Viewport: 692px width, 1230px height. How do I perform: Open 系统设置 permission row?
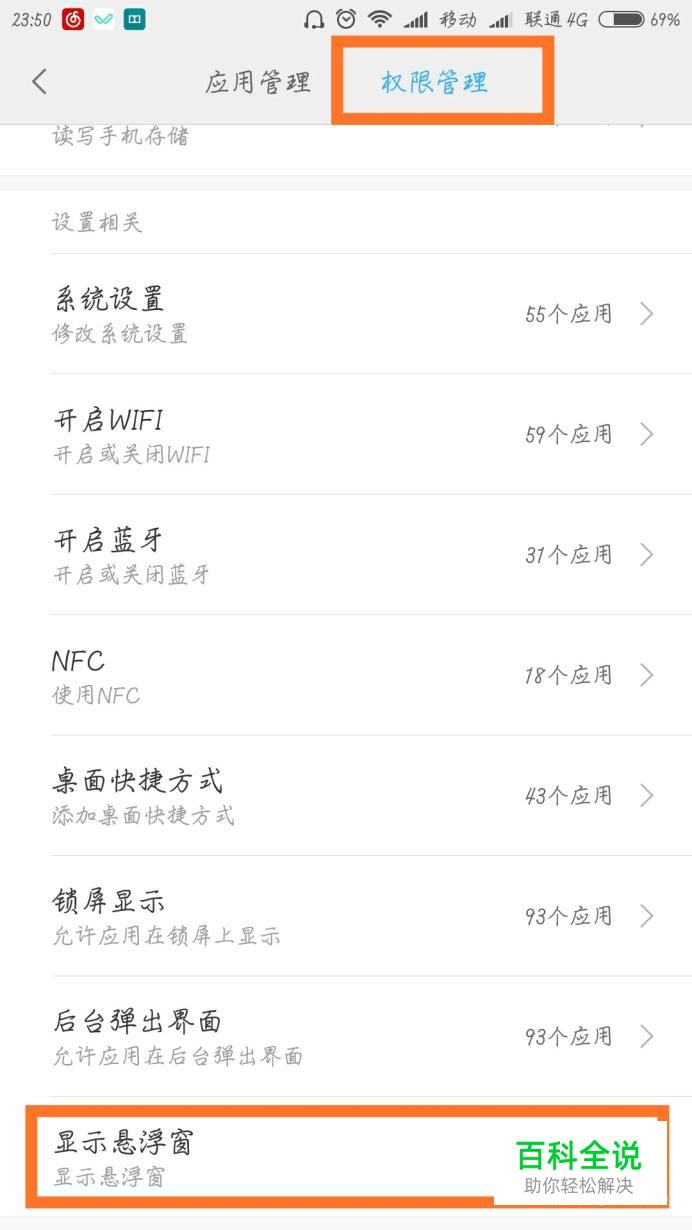[x=346, y=314]
